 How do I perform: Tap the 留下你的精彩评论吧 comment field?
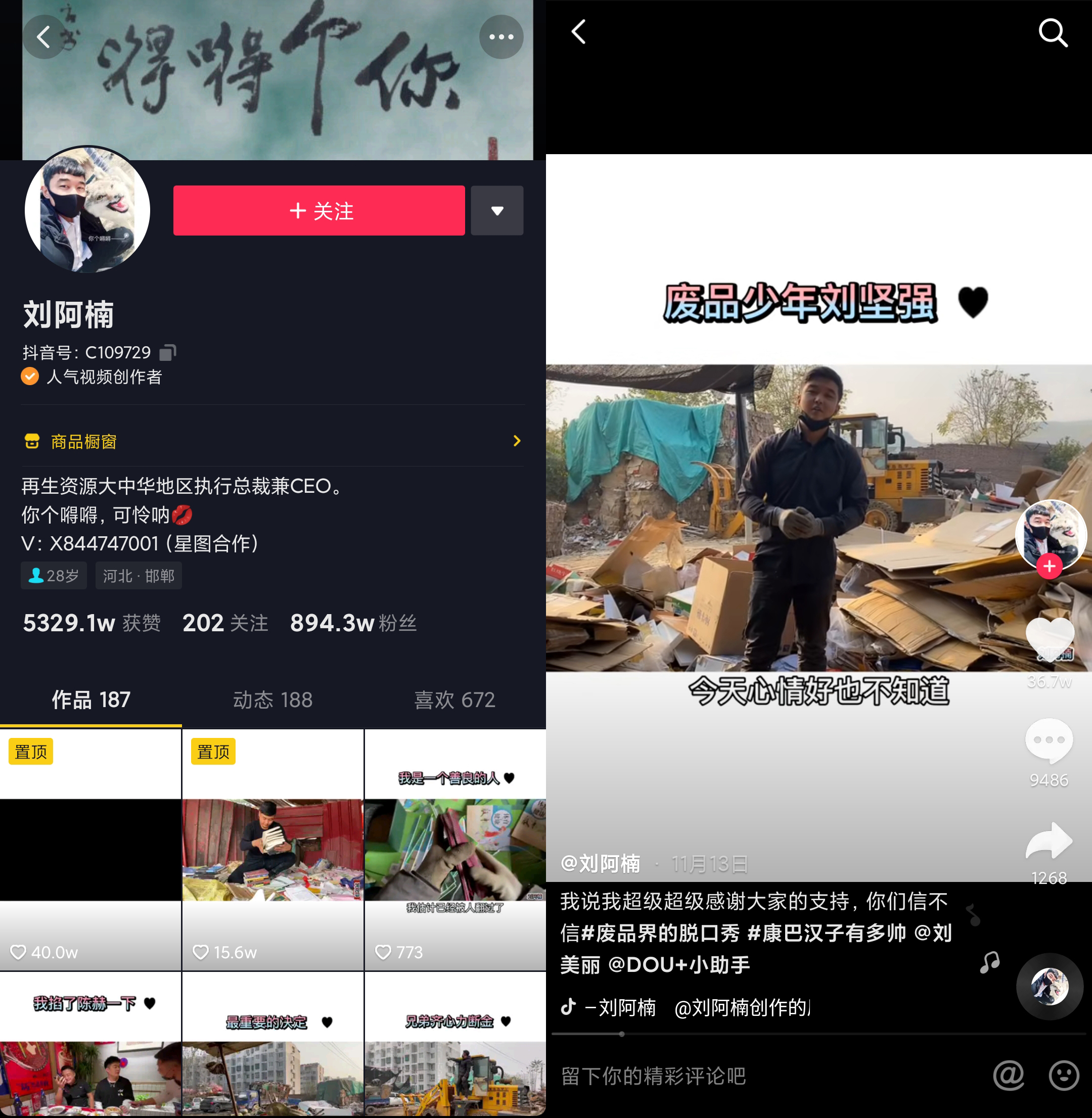[x=746, y=1076]
